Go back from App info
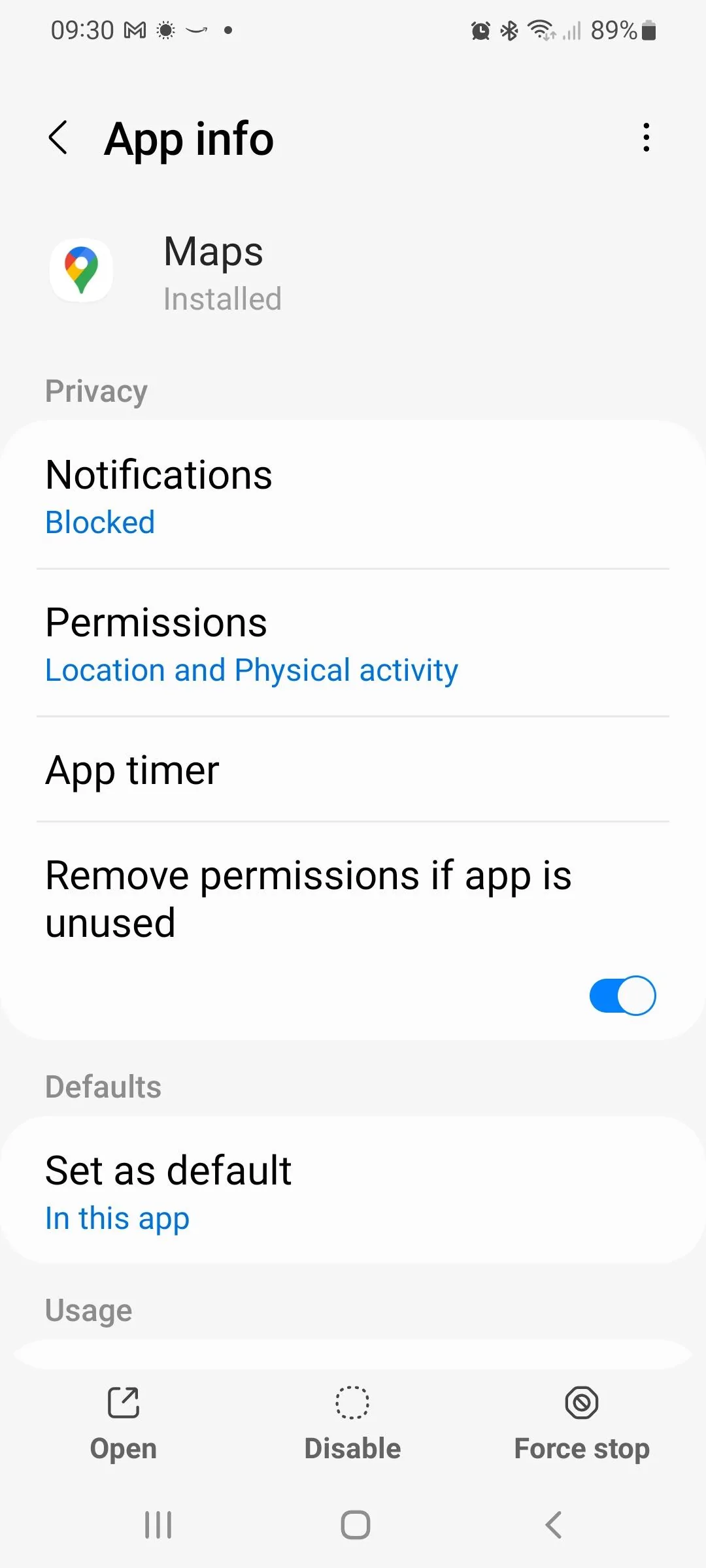Screen dimensions: 706x1568 pos(58,138)
